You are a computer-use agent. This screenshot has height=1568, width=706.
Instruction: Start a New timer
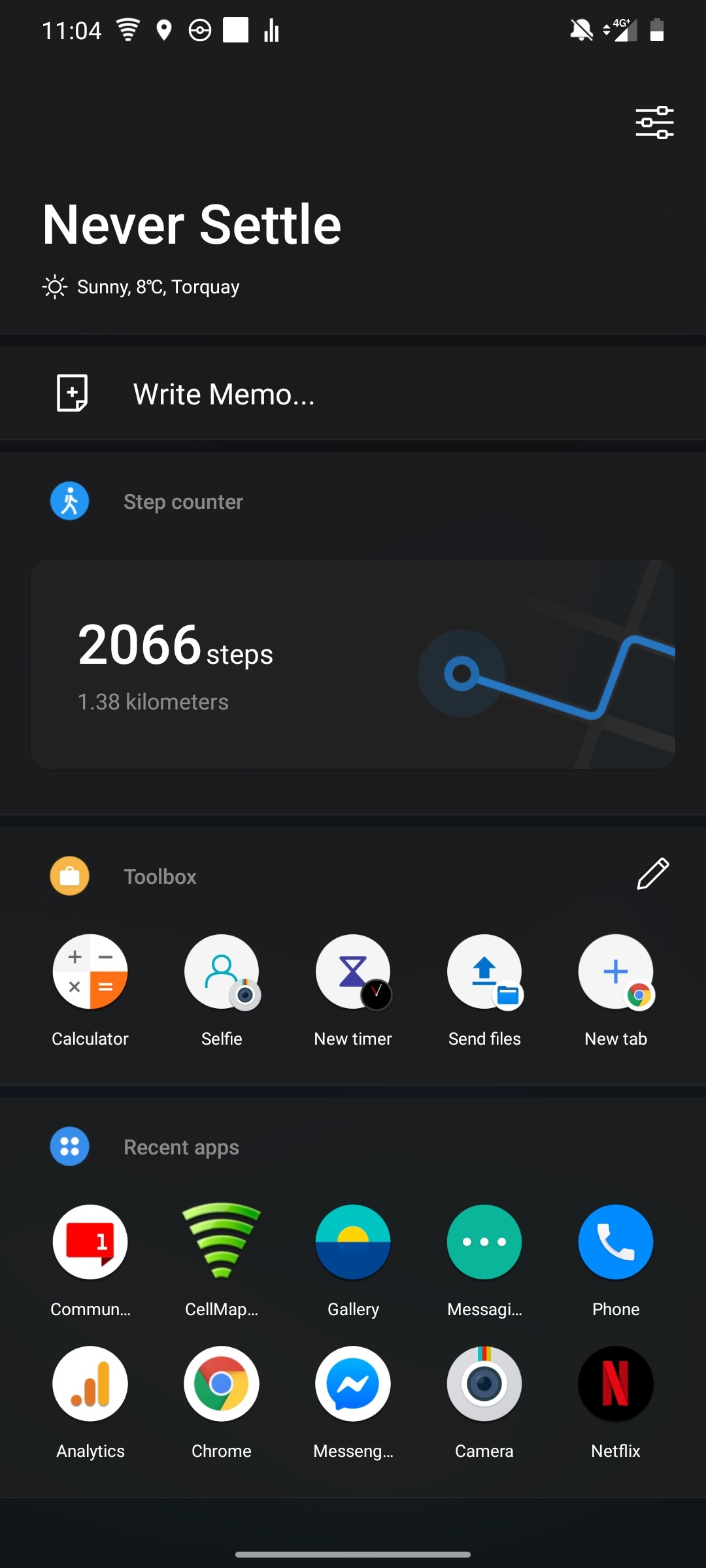click(x=353, y=972)
